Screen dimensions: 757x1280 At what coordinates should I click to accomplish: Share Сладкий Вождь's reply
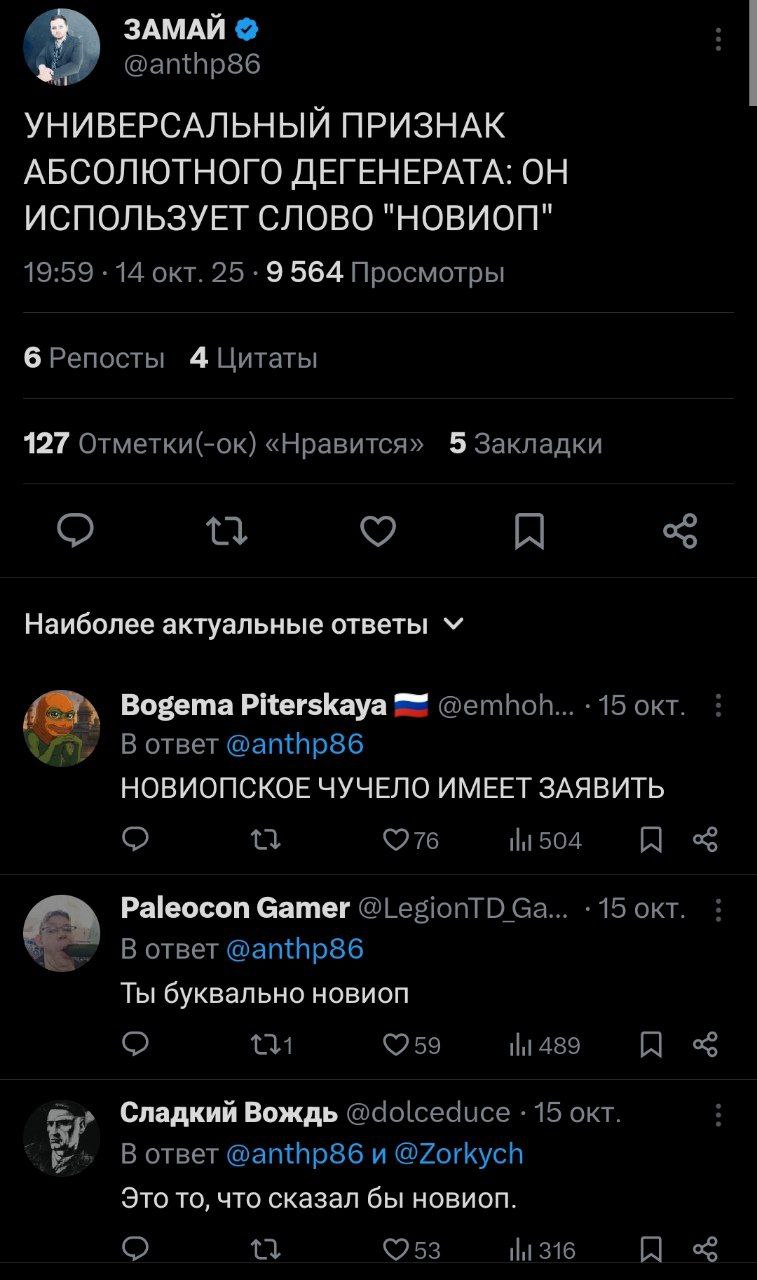pyautogui.click(x=705, y=1249)
